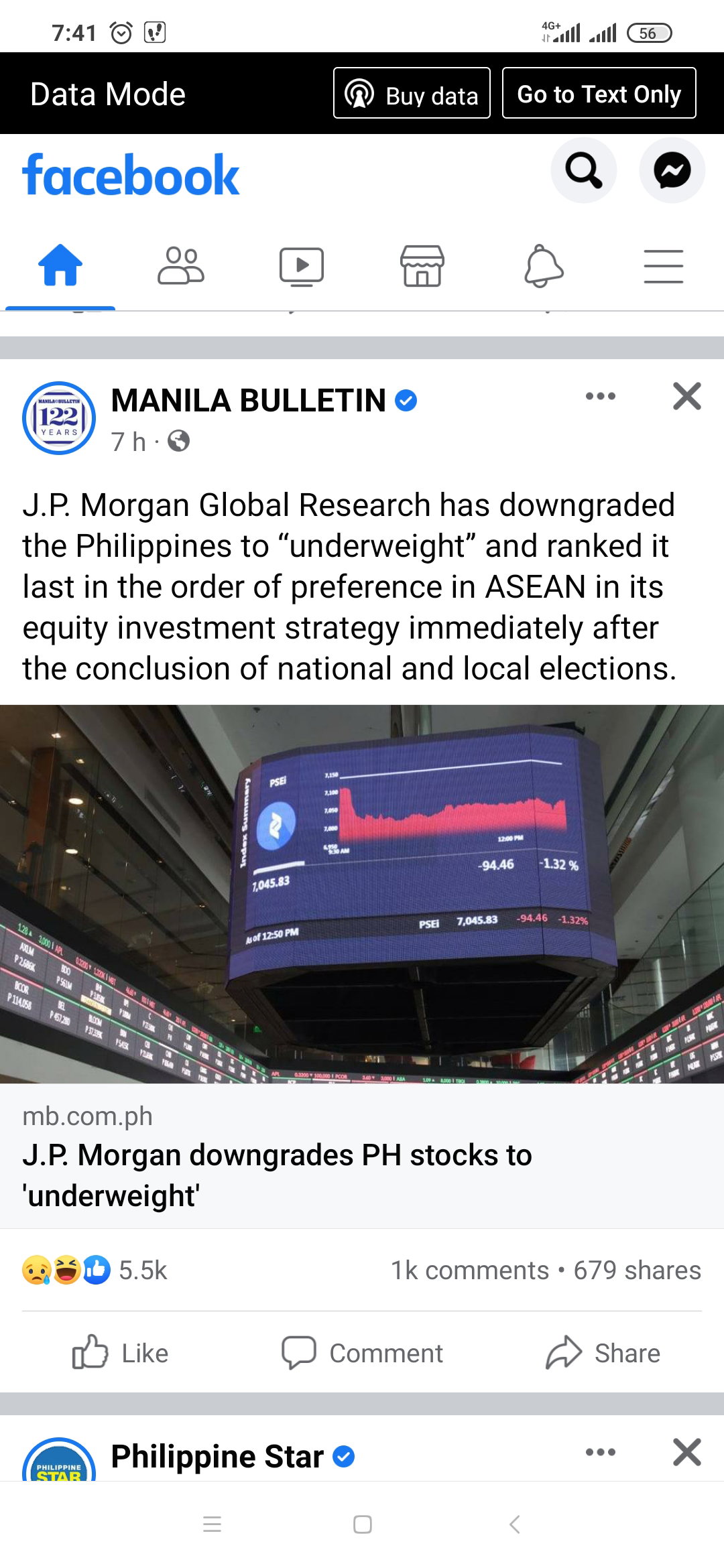
Task: Tap the Buy data button
Action: [412, 93]
